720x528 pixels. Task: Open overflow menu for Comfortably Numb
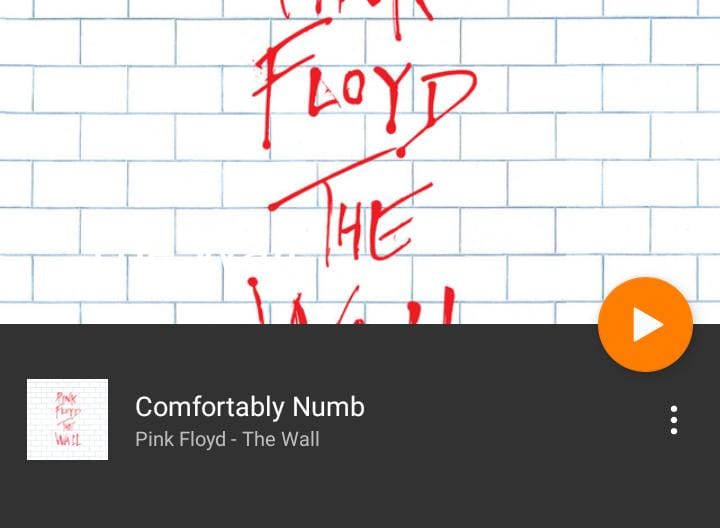pyautogui.click(x=674, y=420)
